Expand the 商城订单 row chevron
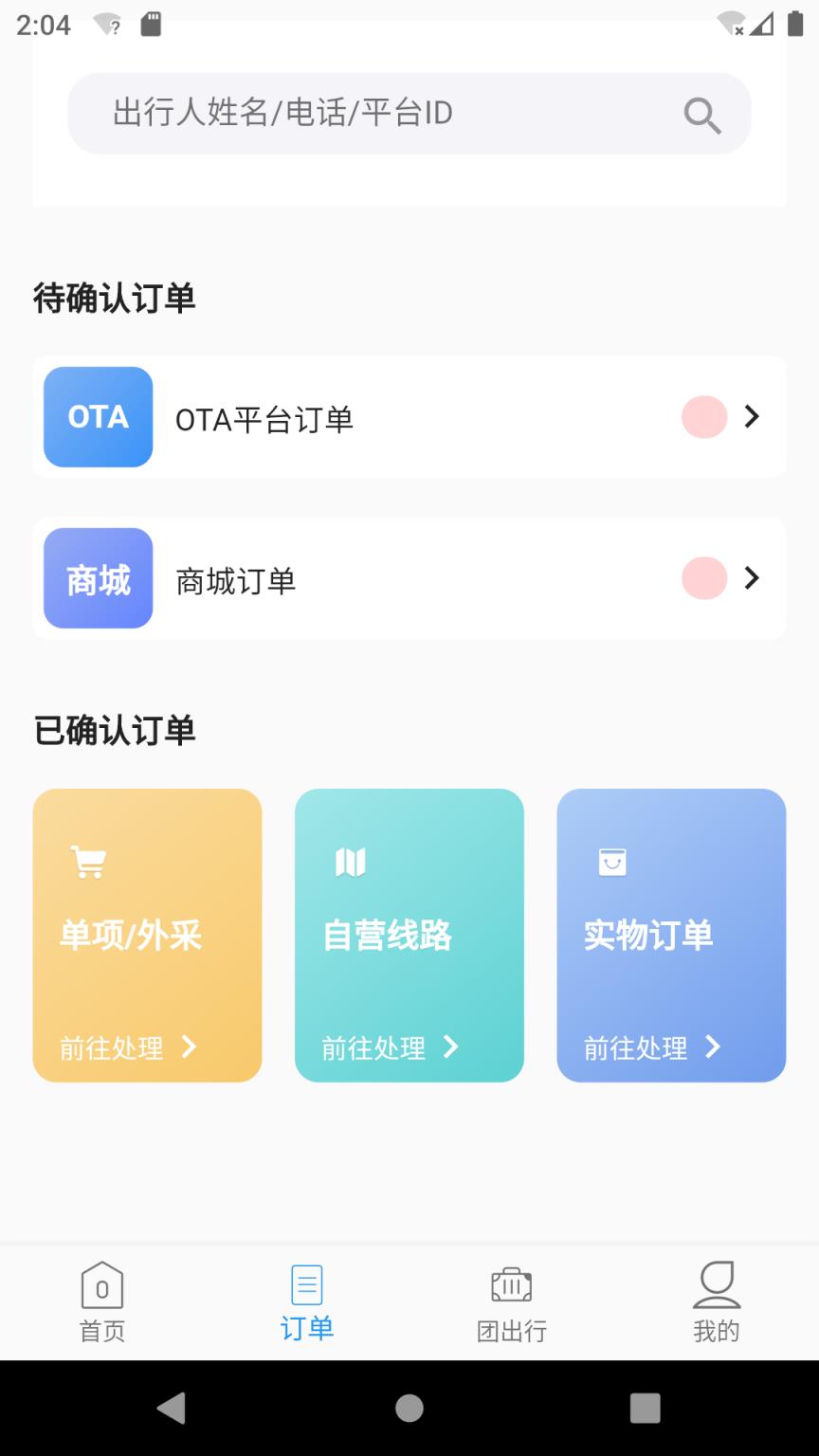Image resolution: width=819 pixels, height=1456 pixels. click(752, 578)
